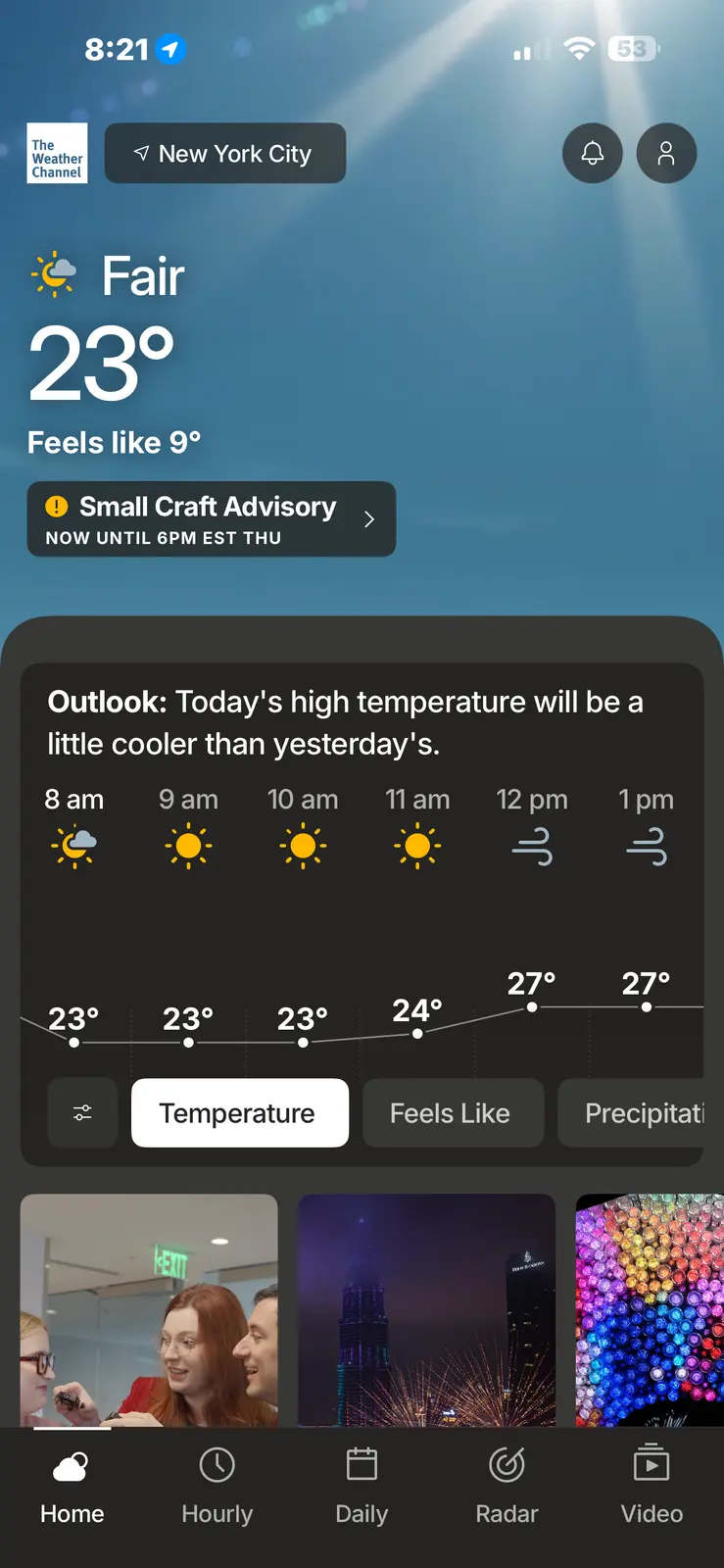Open the fireworks skyline video
Screen dimensions: 724x1568
pyautogui.click(x=426, y=1309)
